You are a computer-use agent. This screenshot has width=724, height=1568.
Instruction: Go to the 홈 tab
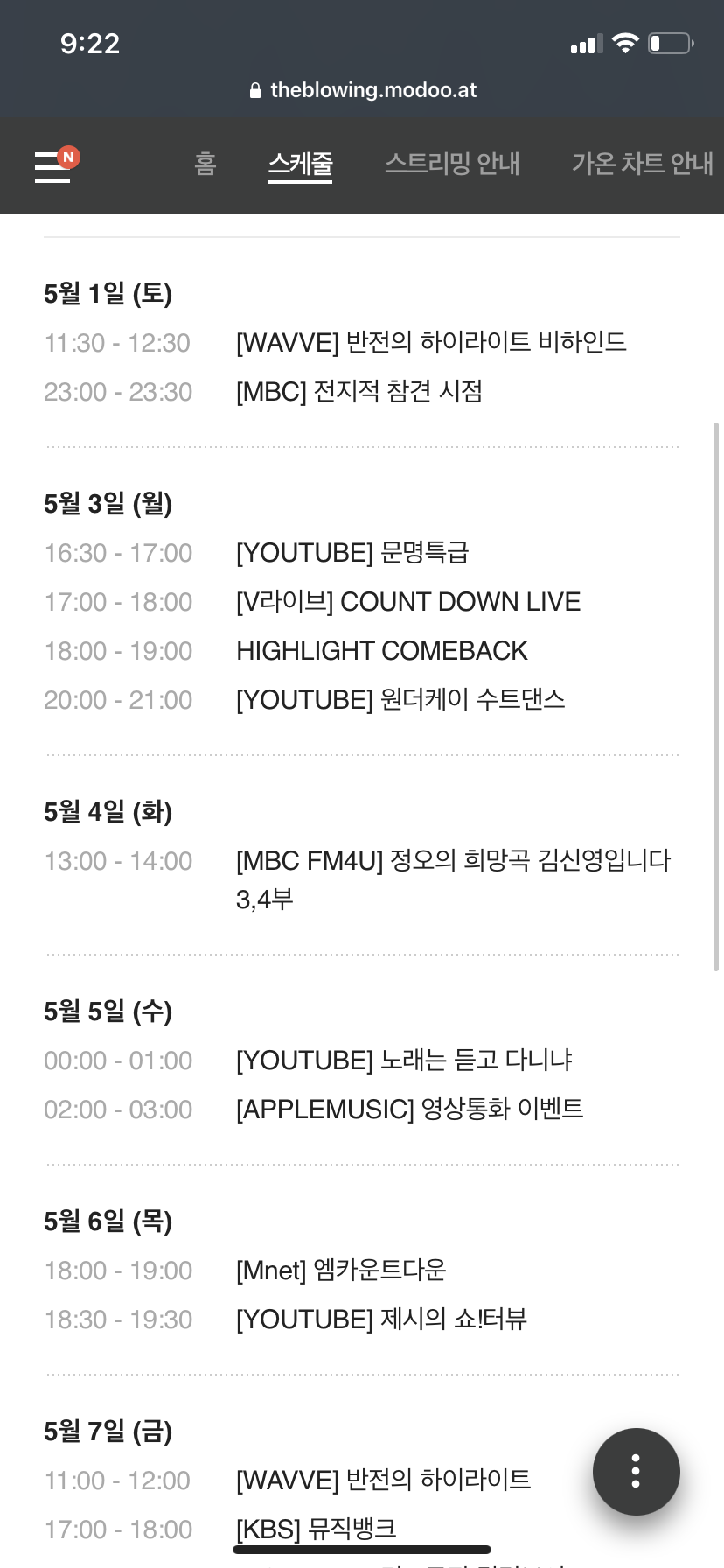coord(205,164)
